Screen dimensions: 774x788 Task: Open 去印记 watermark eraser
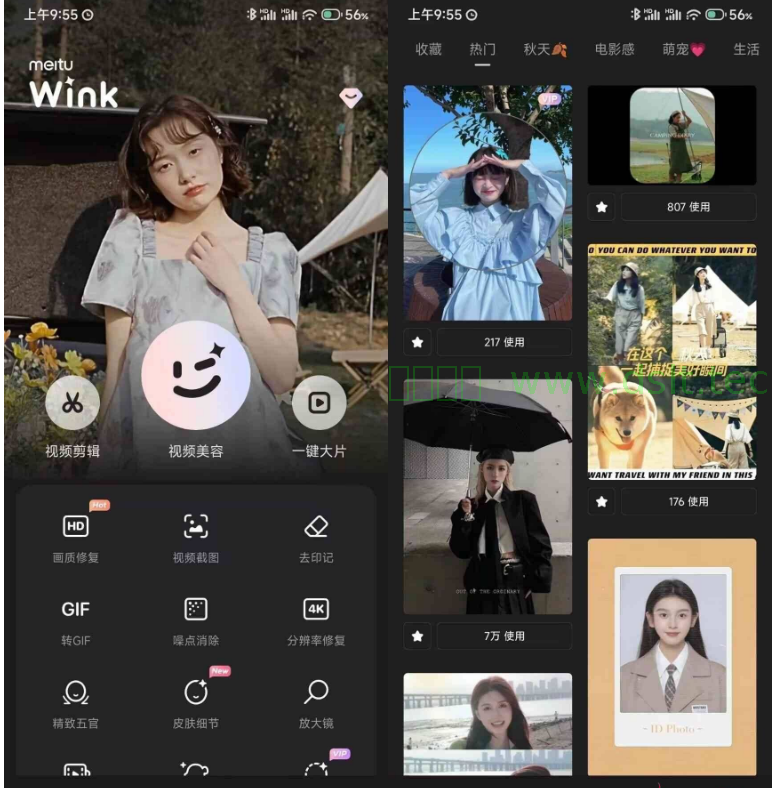[x=316, y=528]
